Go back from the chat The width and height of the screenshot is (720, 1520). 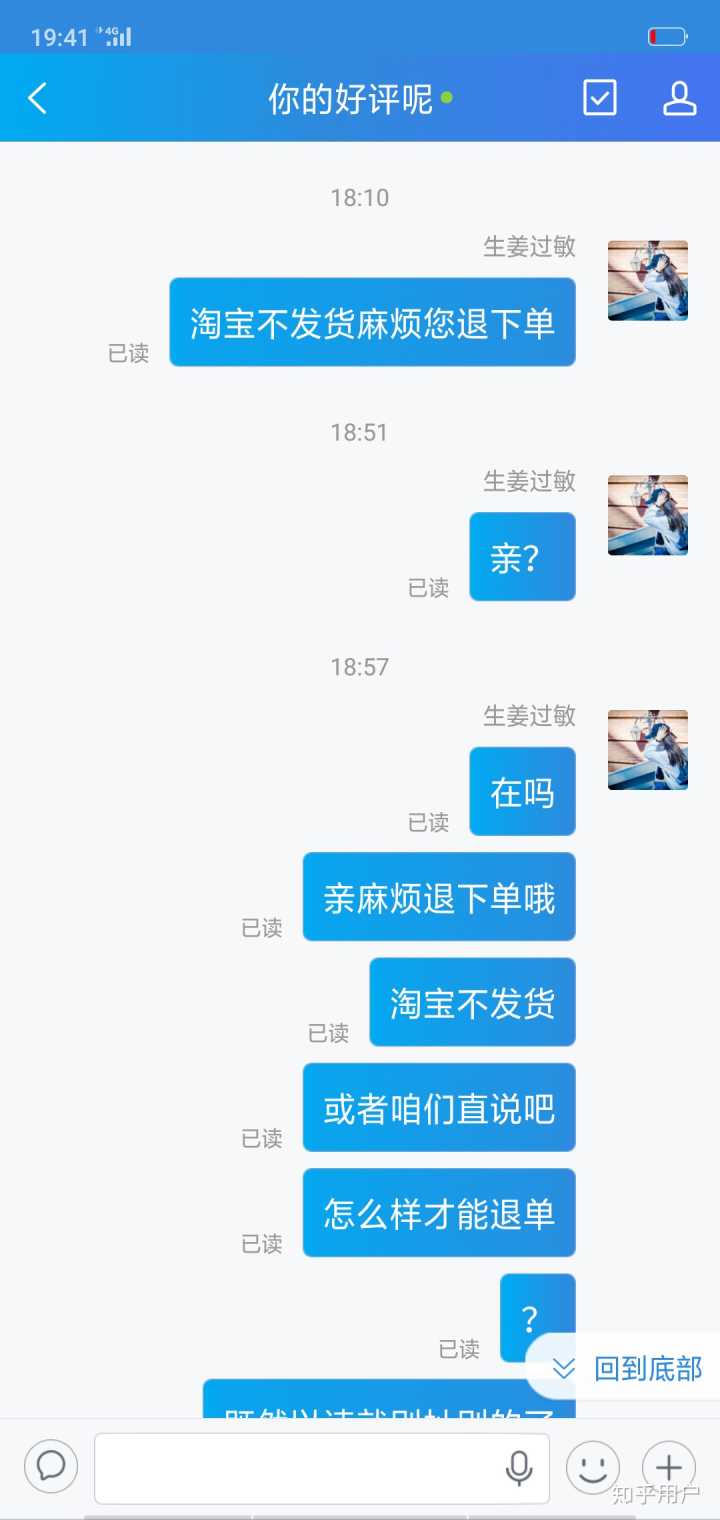coord(38,98)
